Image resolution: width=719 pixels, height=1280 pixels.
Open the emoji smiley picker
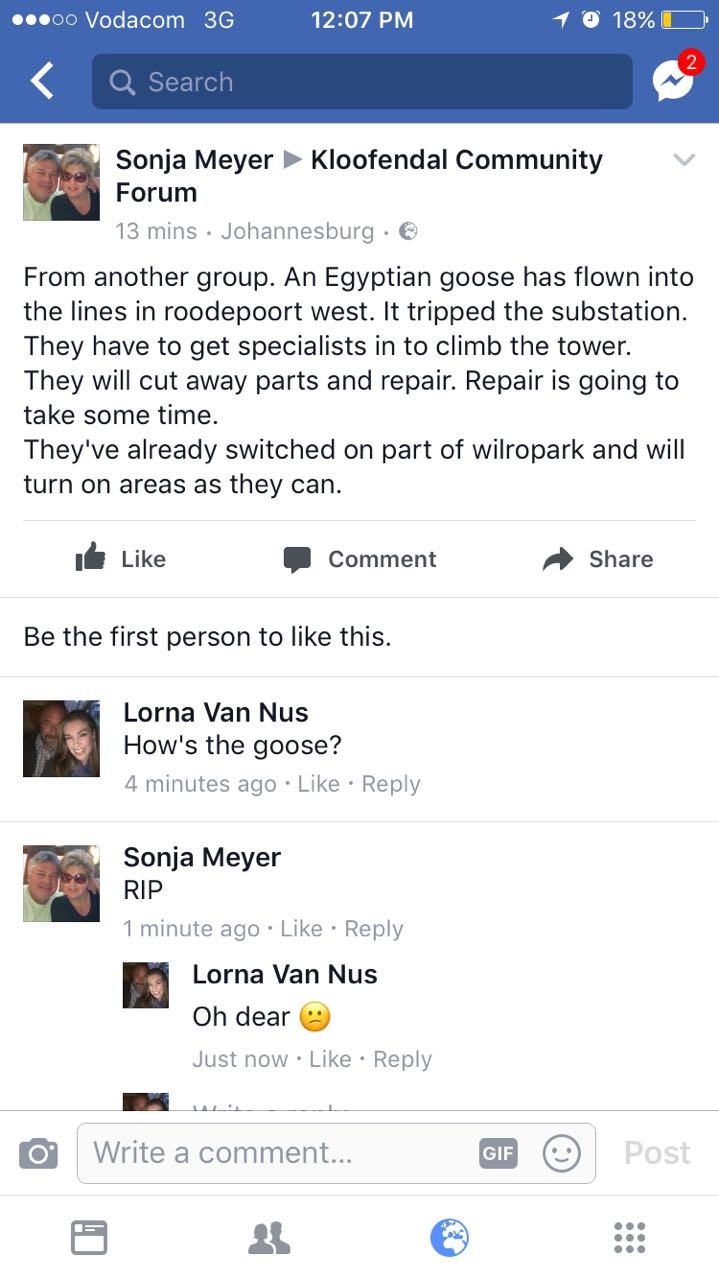[x=561, y=1153]
